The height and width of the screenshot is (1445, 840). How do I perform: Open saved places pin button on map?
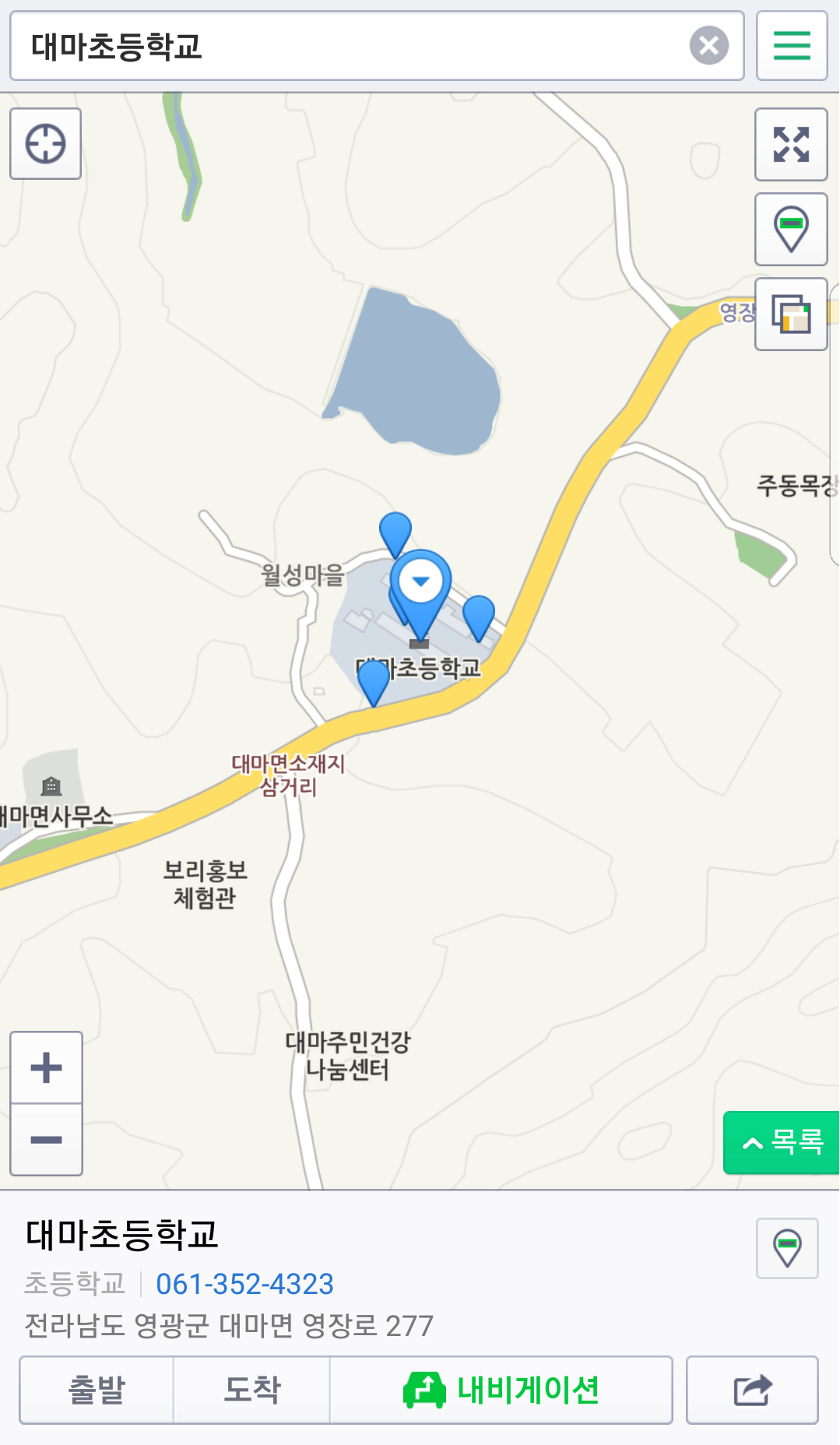coord(791,229)
